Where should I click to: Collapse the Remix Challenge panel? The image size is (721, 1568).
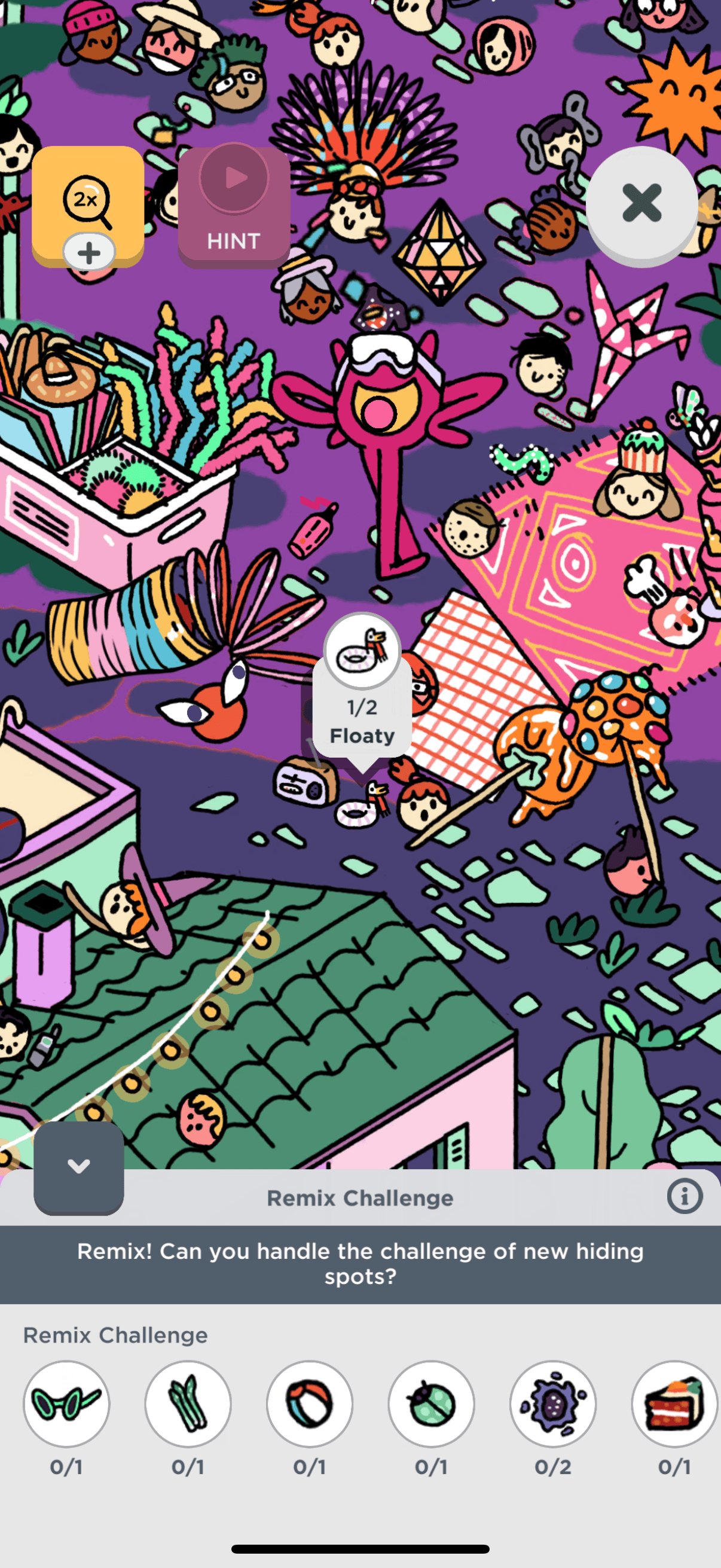pos(78,1166)
